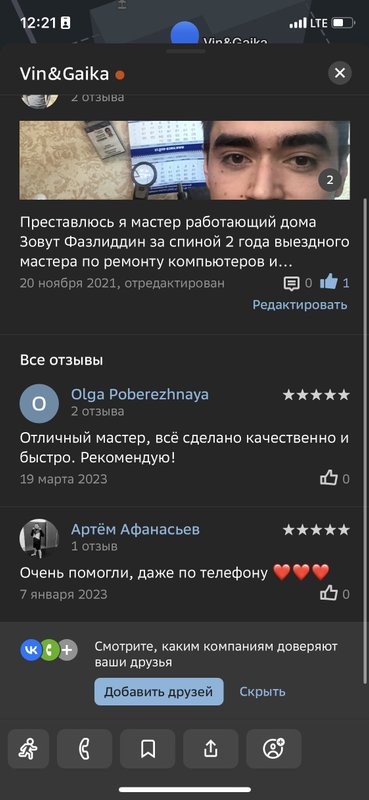Open Артём Афанасьев's profile
Screen dimensions: 369x800
coord(135,530)
